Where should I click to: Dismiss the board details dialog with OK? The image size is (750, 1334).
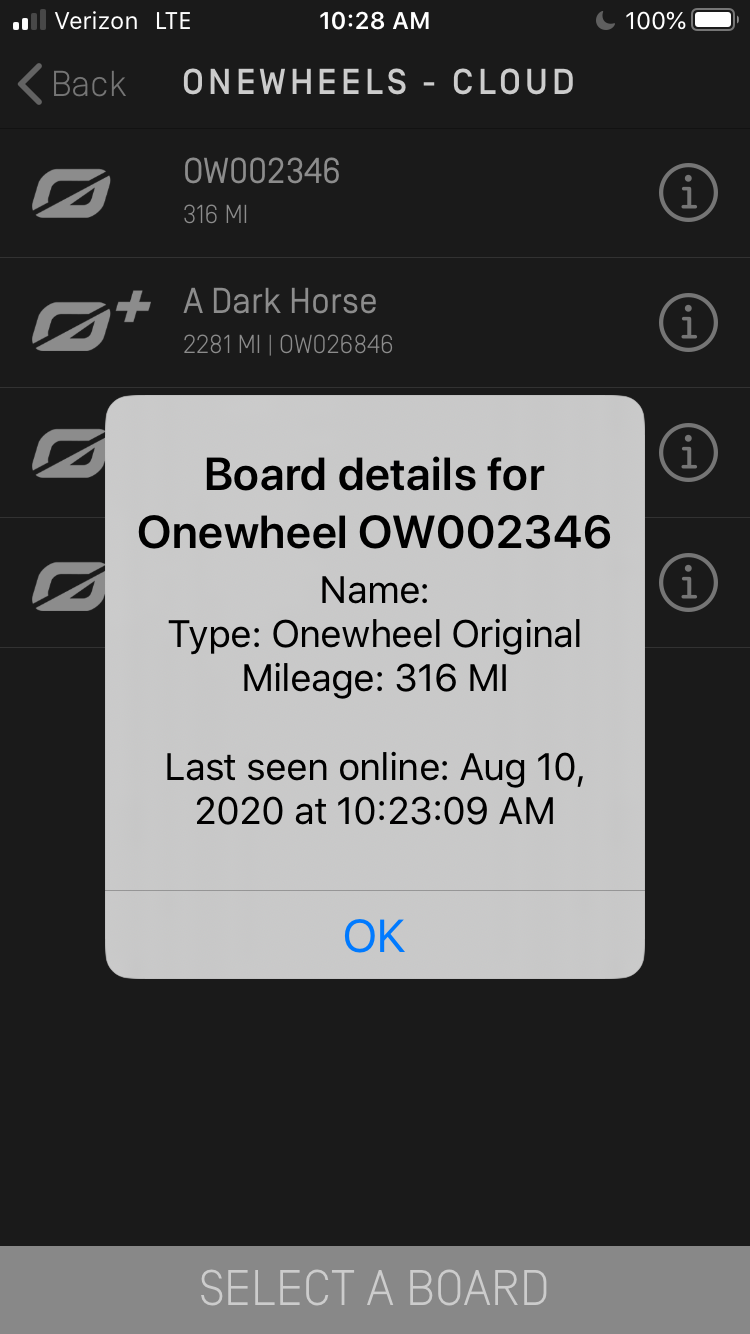pyautogui.click(x=374, y=935)
